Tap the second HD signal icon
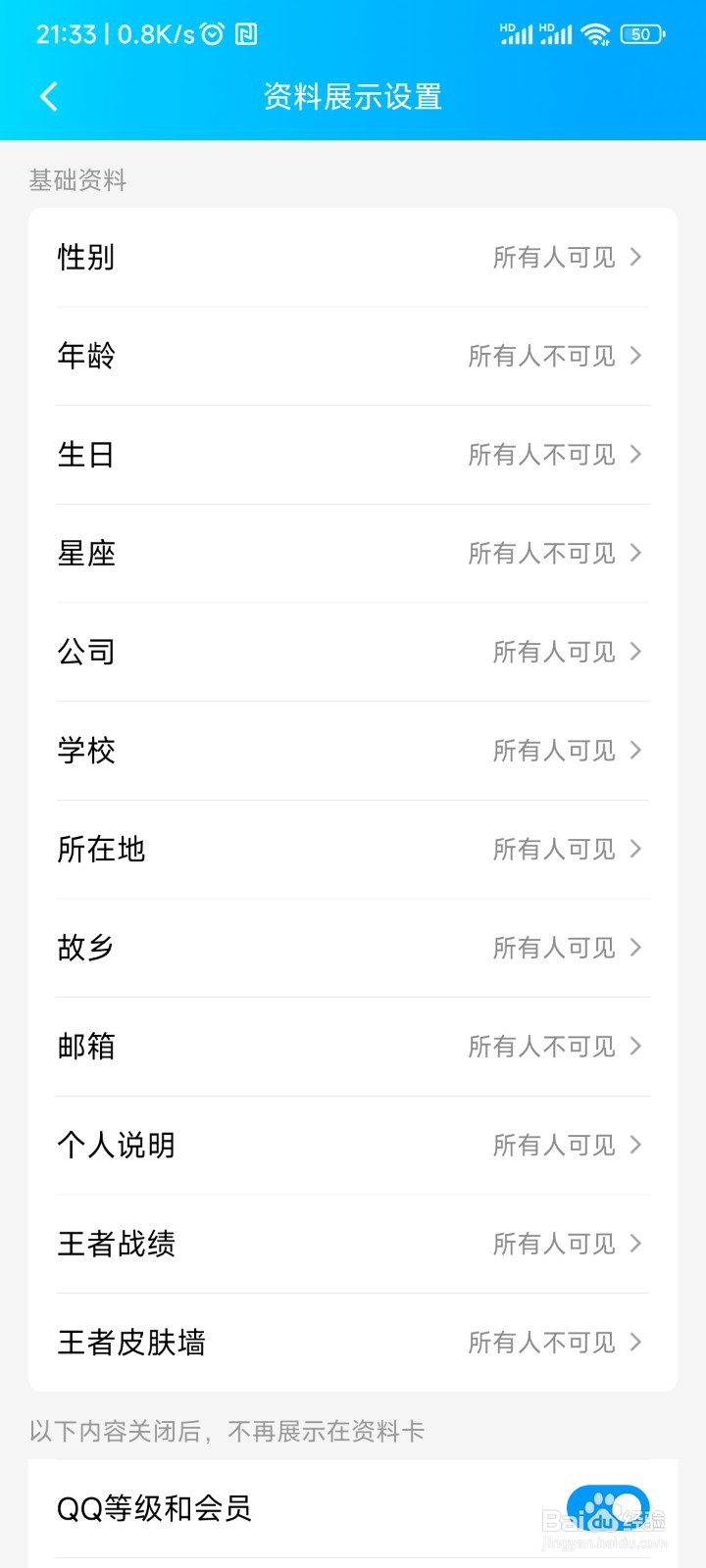This screenshot has height=1568, width=706. [561, 32]
